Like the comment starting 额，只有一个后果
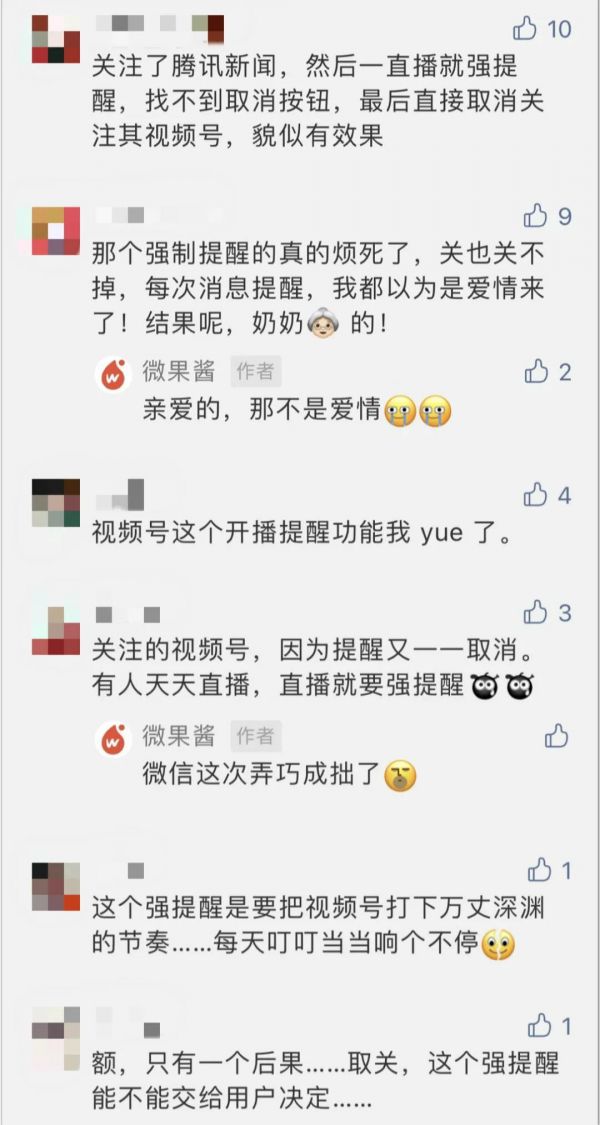This screenshot has width=600, height=1125. [x=539, y=1026]
